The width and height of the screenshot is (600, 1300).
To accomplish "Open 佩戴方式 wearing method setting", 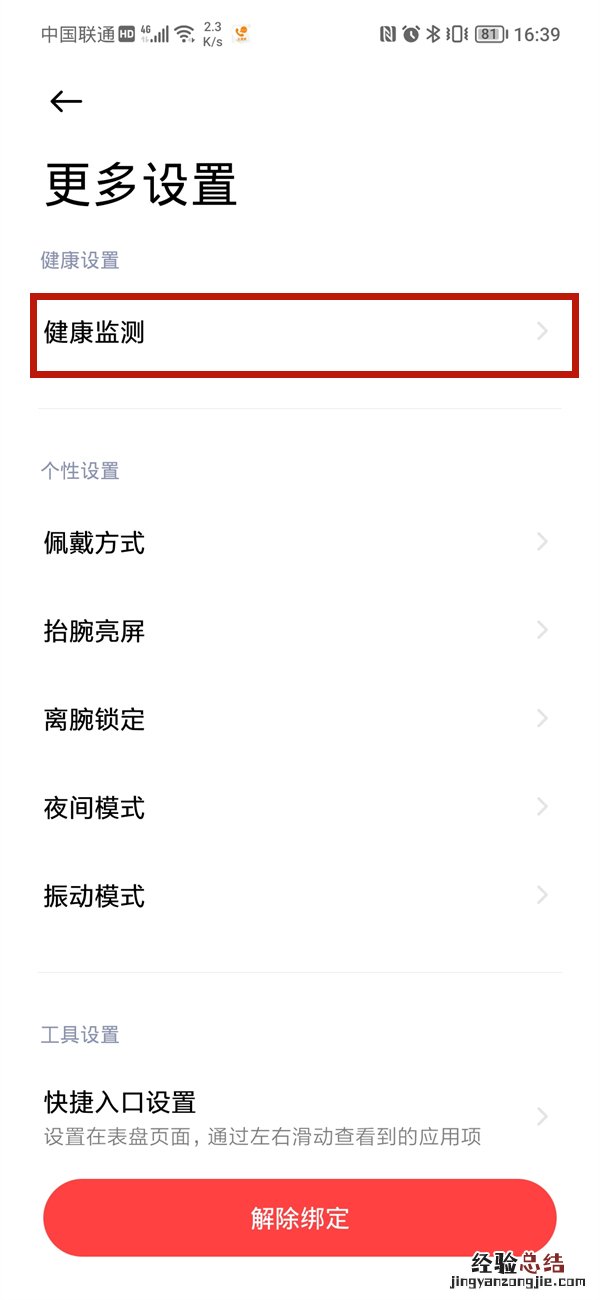I will coord(300,543).
